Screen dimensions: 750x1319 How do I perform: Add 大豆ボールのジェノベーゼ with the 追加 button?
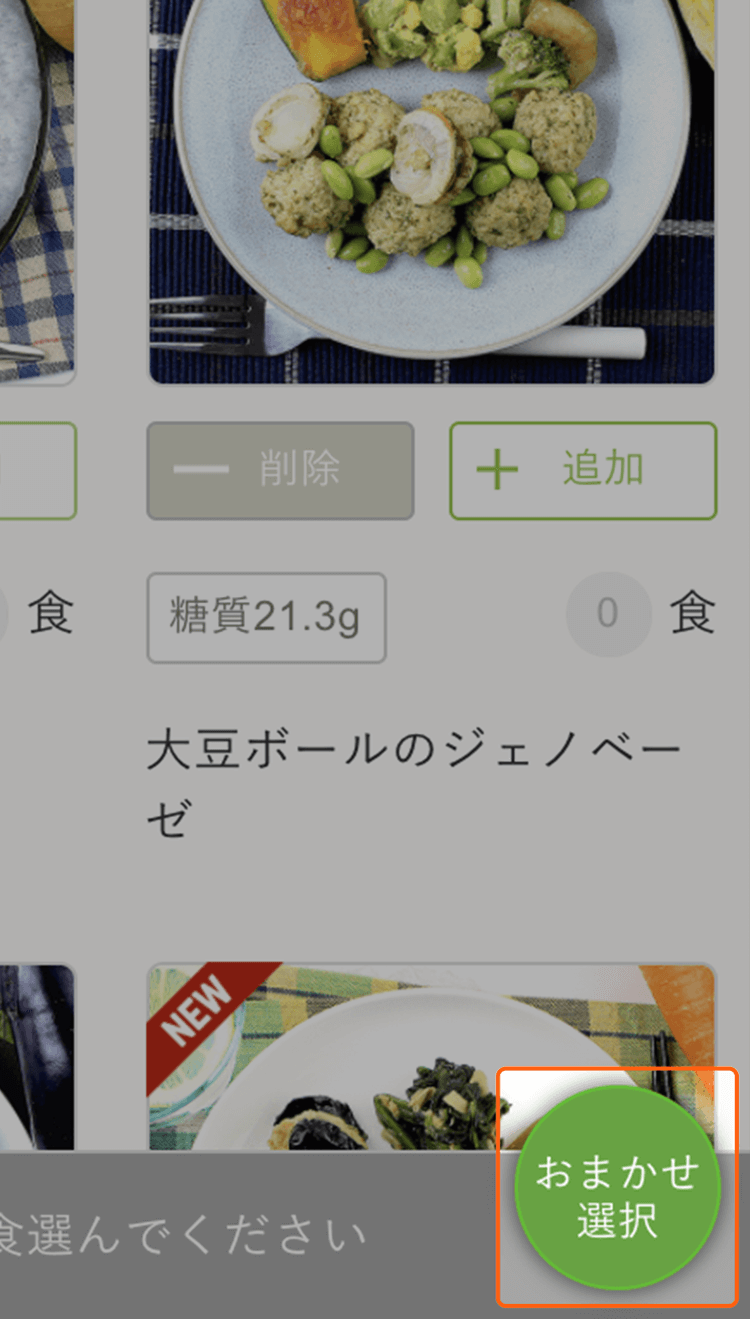(583, 470)
